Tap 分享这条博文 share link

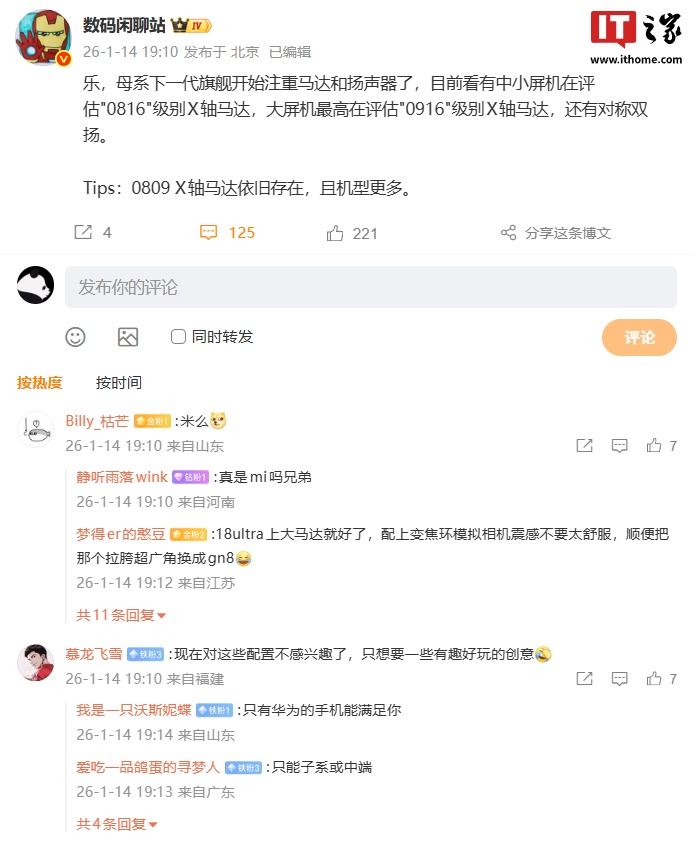click(x=556, y=232)
